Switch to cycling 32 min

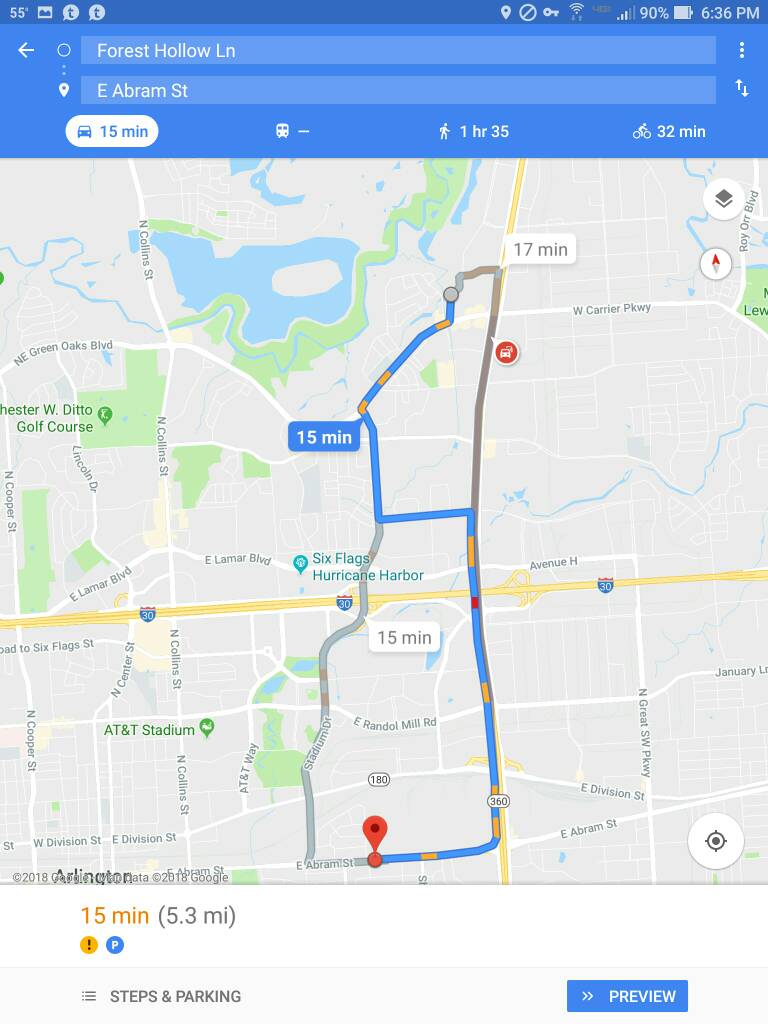click(669, 131)
